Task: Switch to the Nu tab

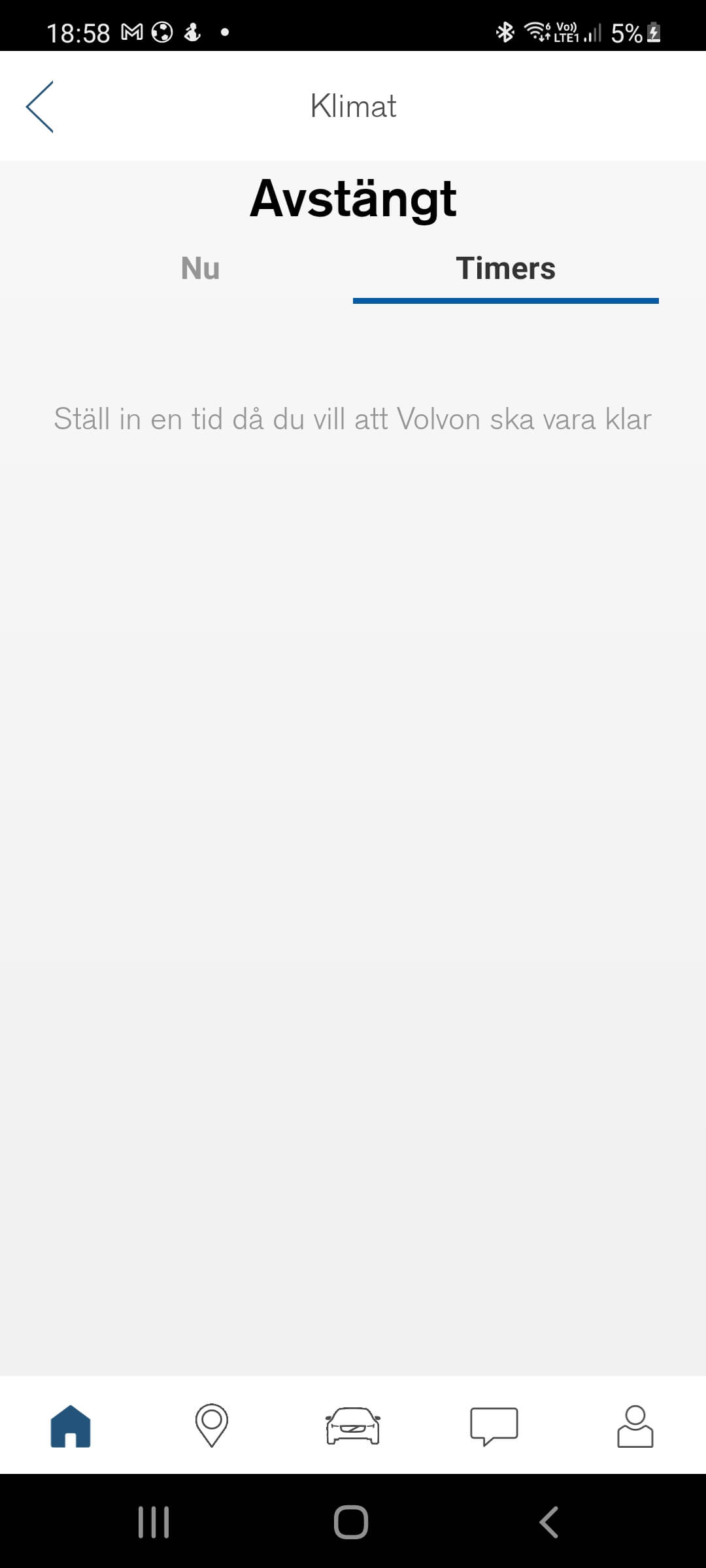Action: tap(200, 269)
